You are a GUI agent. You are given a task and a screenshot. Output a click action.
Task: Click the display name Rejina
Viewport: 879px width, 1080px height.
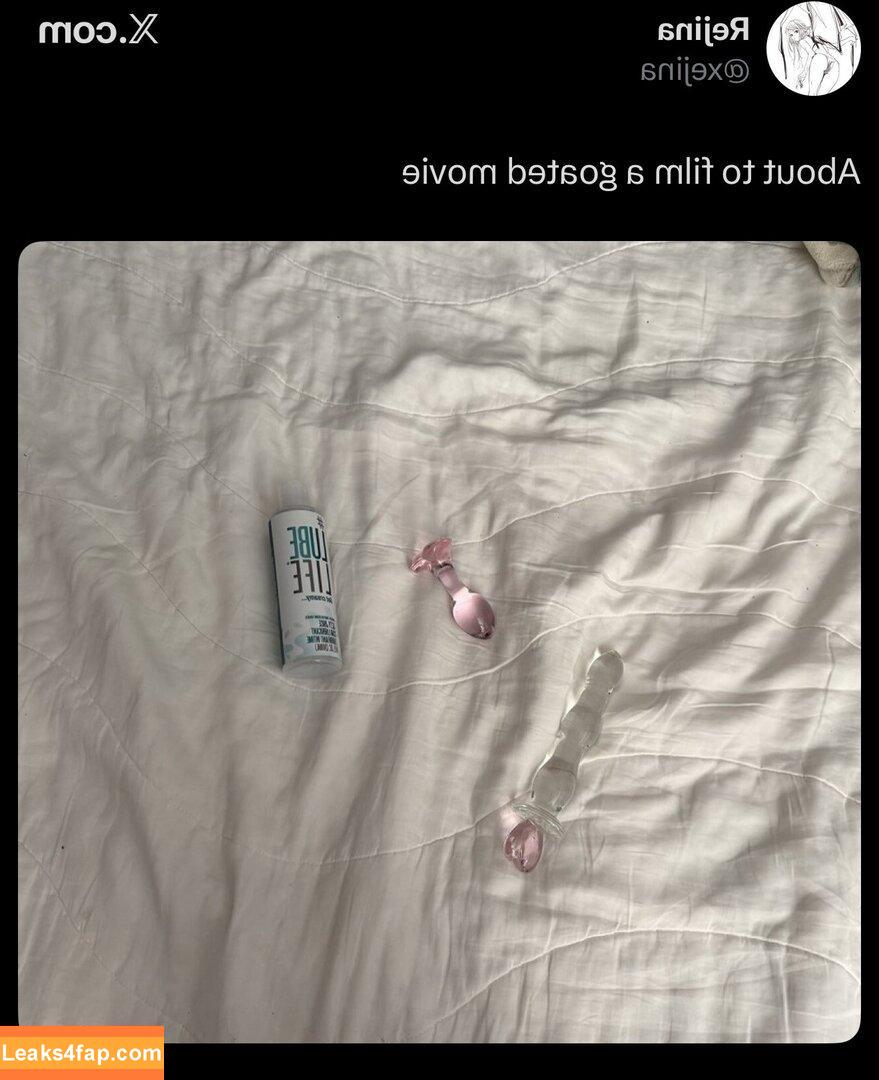coord(706,30)
